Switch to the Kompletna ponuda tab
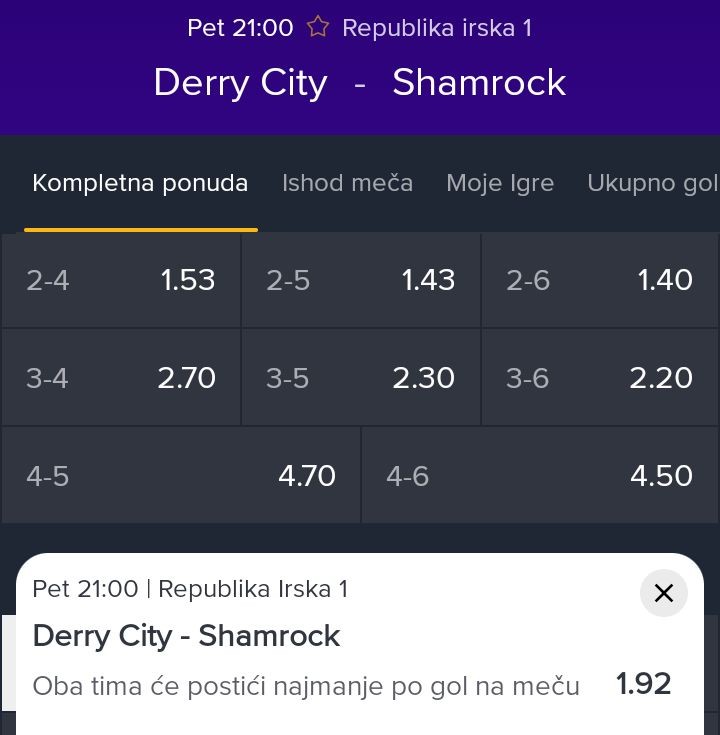This screenshot has height=735, width=720. pyautogui.click(x=140, y=184)
